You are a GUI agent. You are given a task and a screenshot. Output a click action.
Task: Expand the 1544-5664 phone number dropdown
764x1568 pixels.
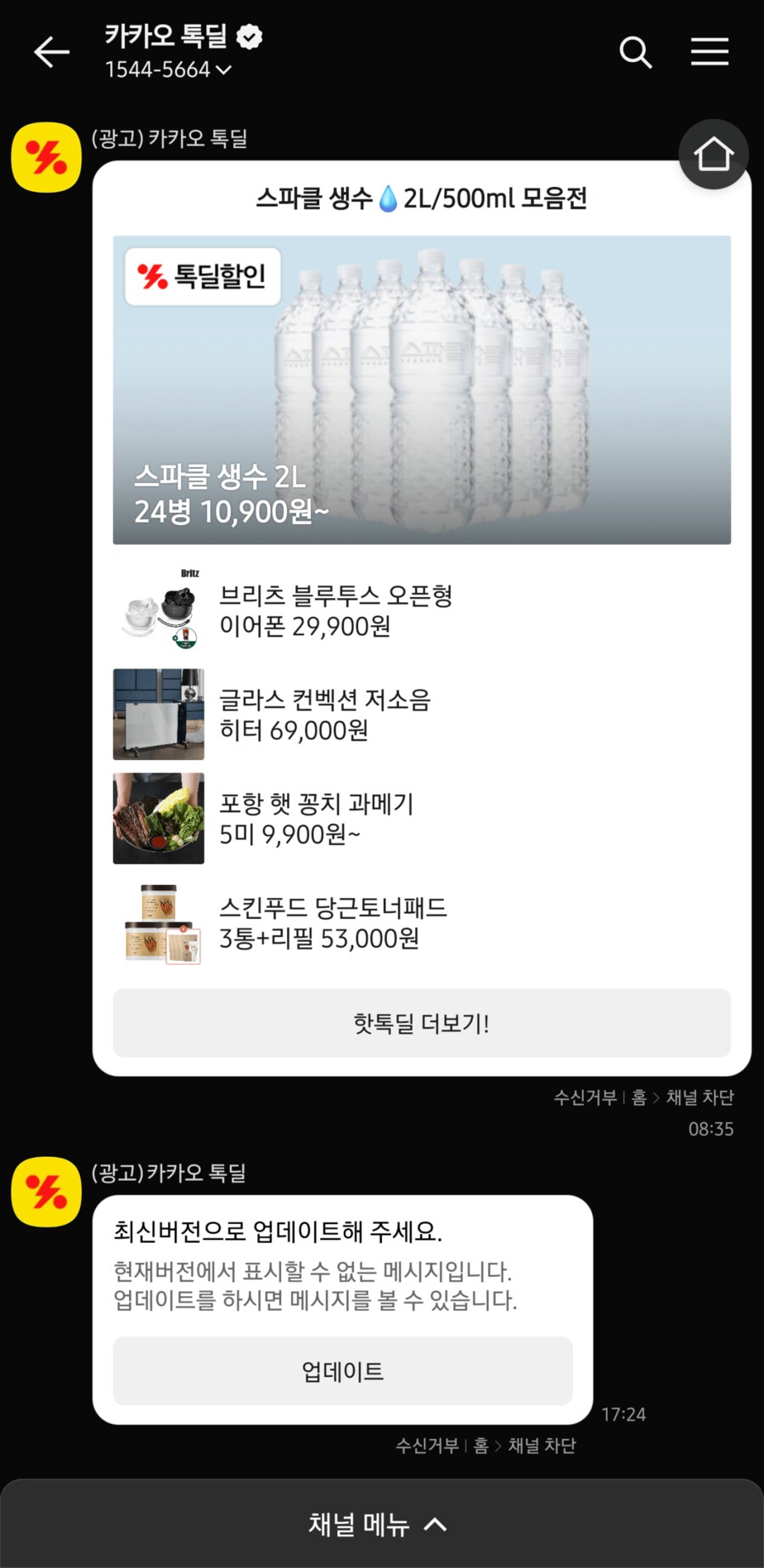click(224, 71)
